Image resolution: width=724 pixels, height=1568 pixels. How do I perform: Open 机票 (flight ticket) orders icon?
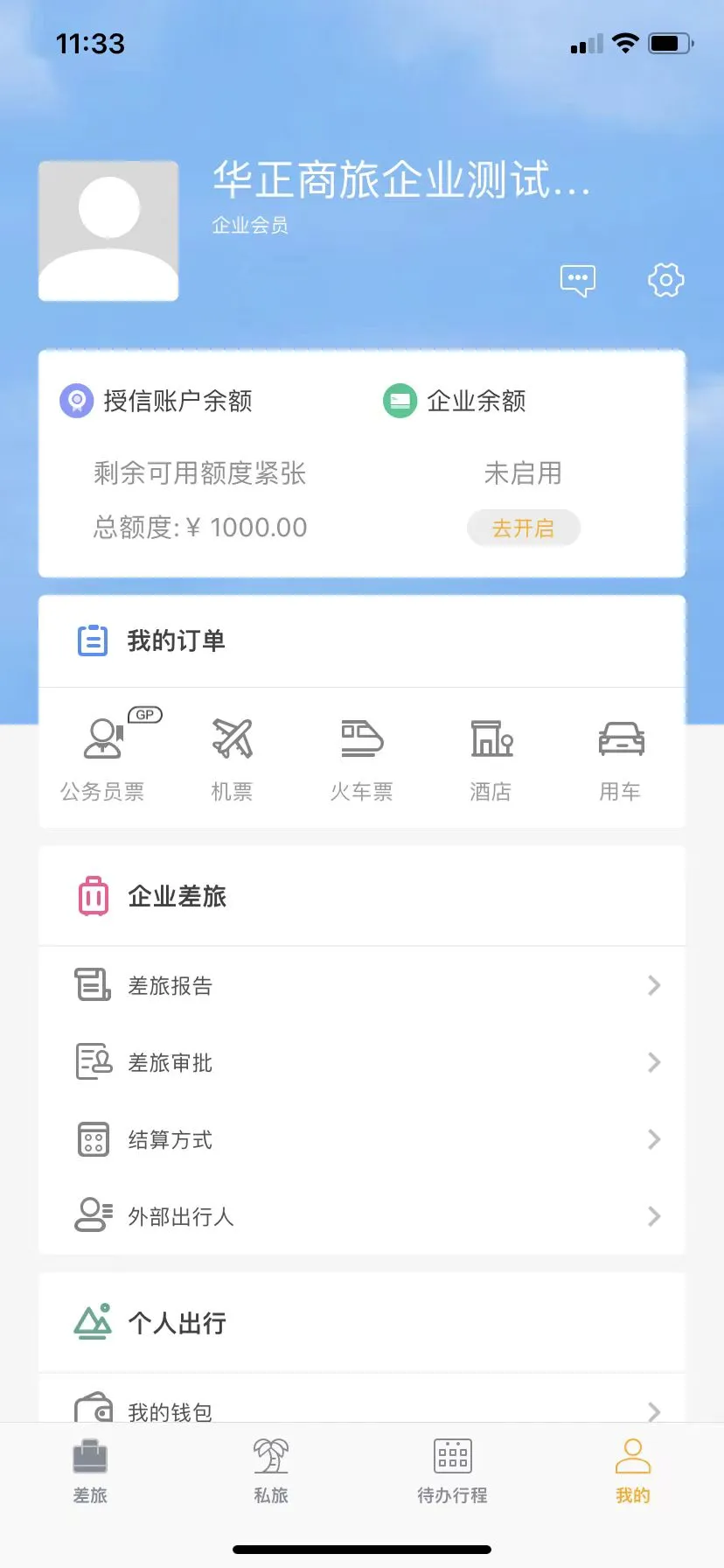(x=231, y=752)
